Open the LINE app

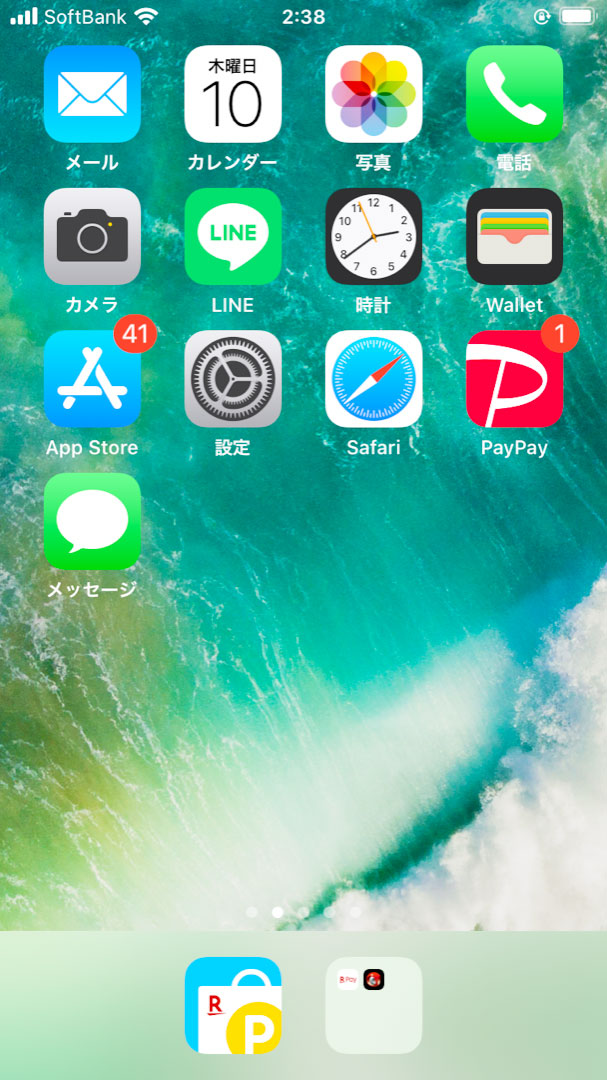point(233,237)
